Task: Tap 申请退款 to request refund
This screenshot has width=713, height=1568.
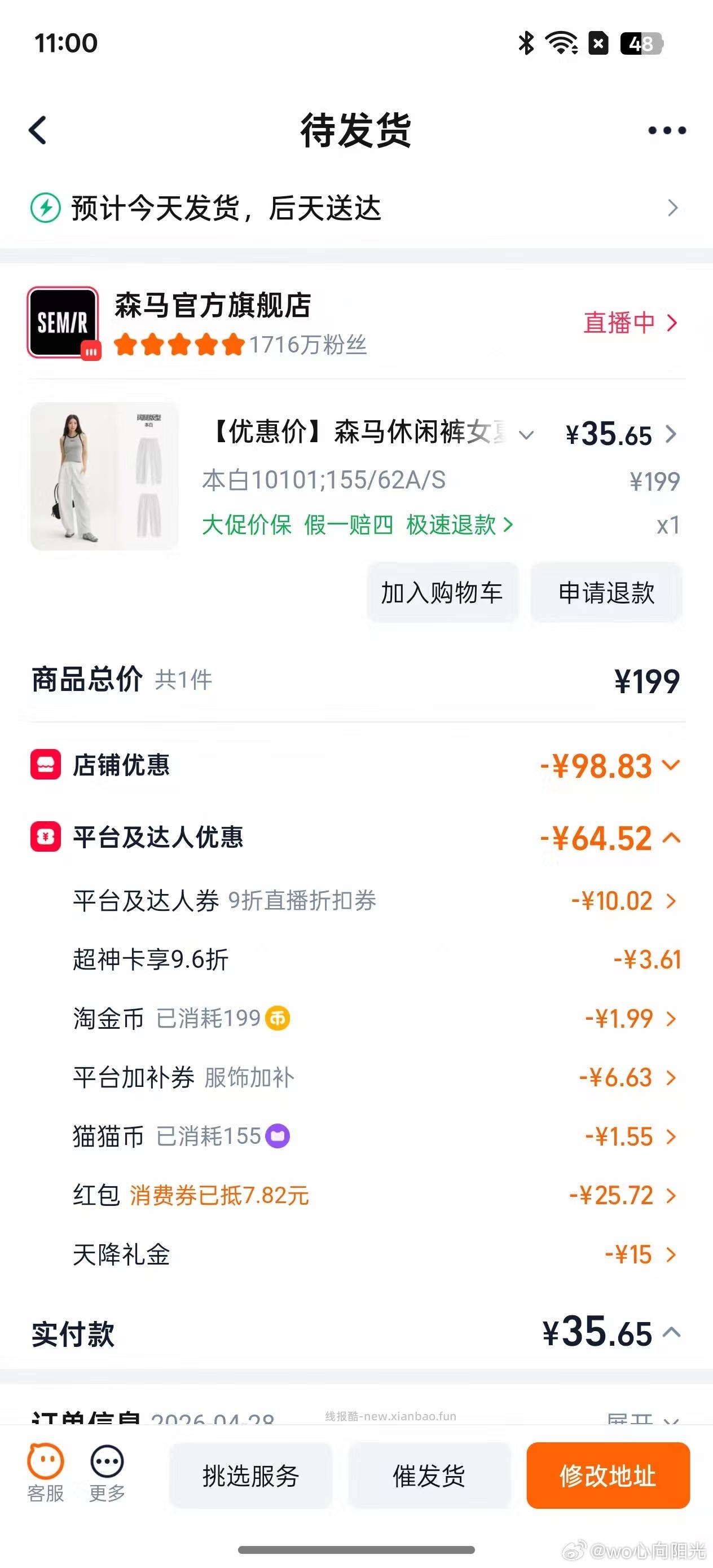Action: (607, 593)
